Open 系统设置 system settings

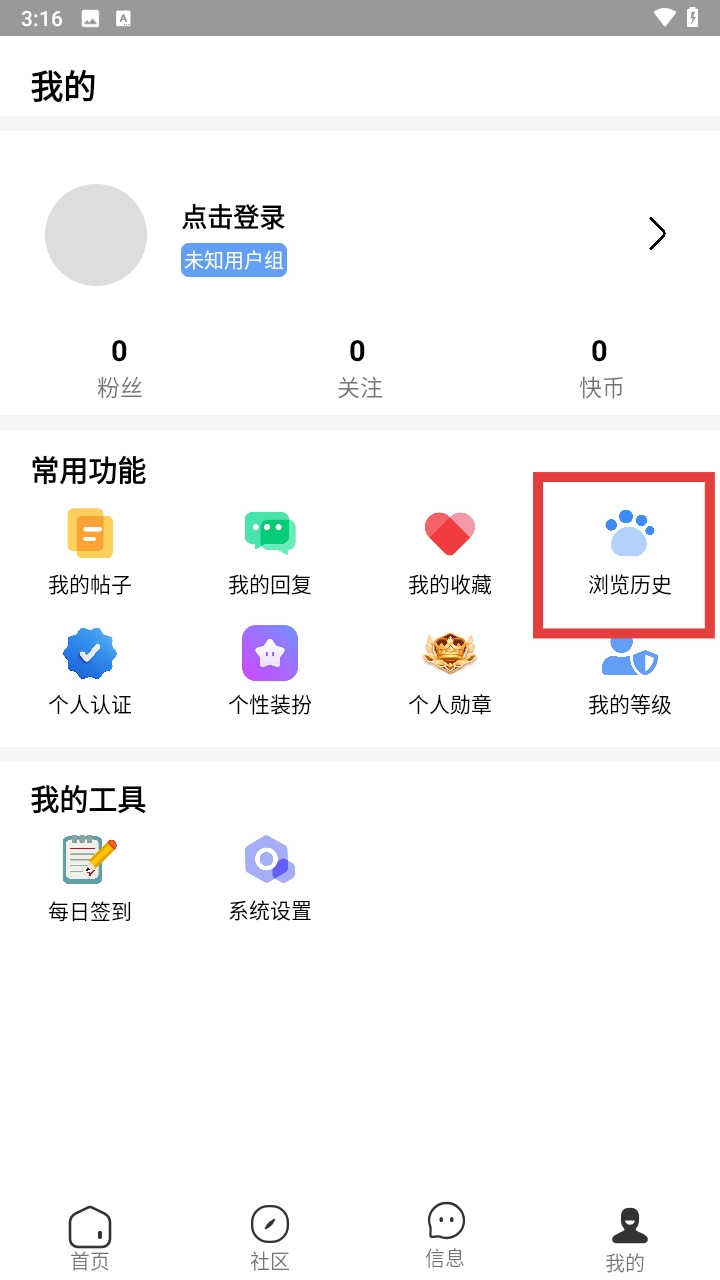(x=270, y=877)
